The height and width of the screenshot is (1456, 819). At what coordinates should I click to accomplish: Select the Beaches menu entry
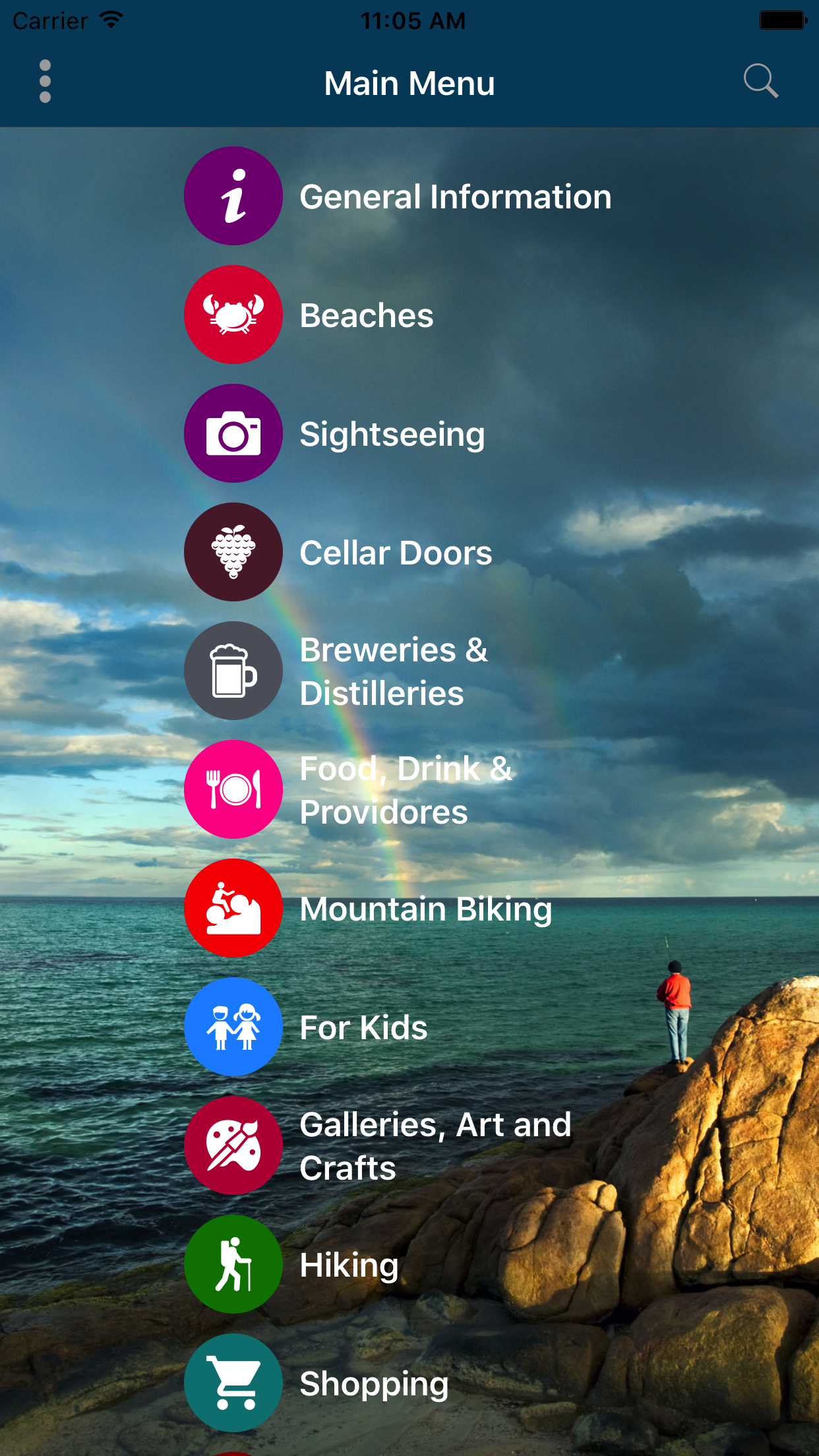pos(367,315)
